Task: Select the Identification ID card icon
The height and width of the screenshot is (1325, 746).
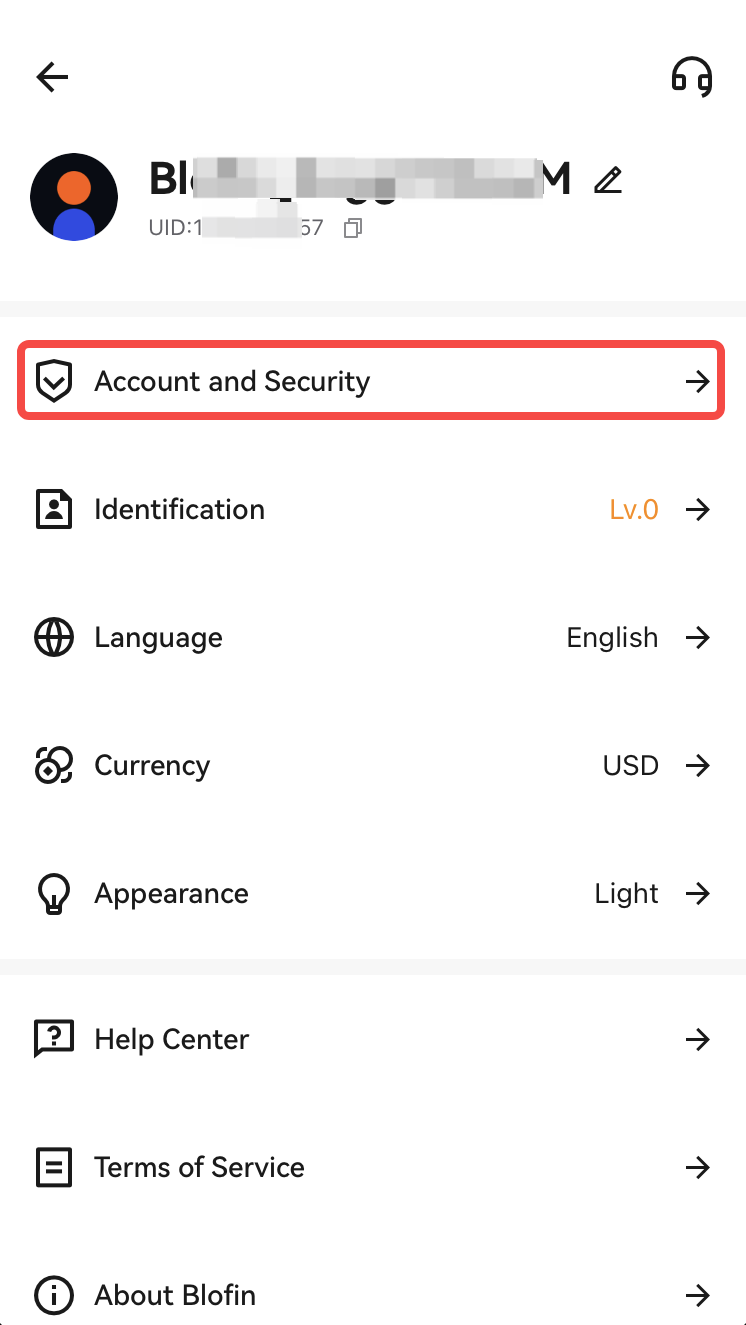Action: pyautogui.click(x=54, y=509)
